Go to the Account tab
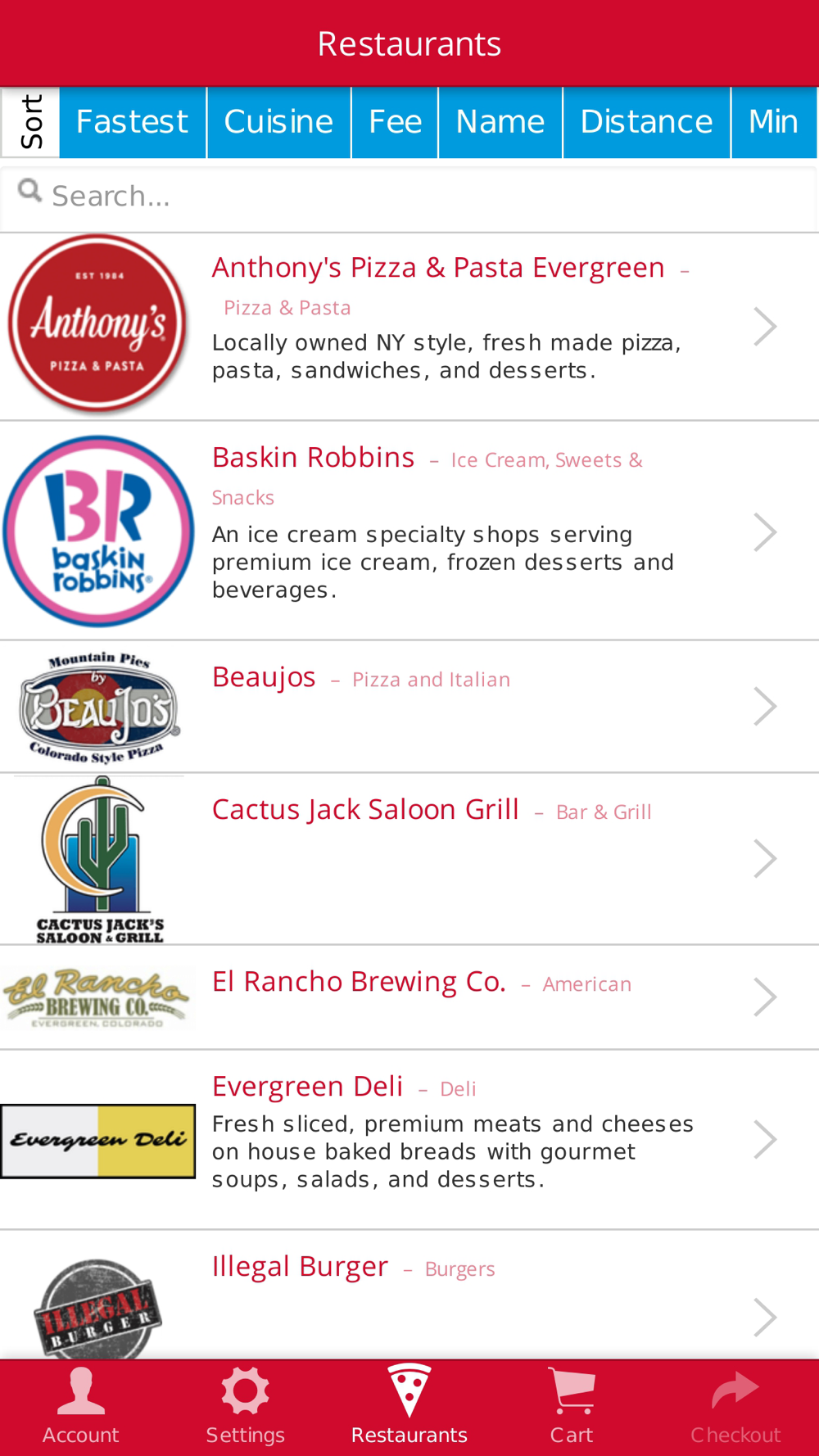The height and width of the screenshot is (1456, 819). pos(81,1407)
